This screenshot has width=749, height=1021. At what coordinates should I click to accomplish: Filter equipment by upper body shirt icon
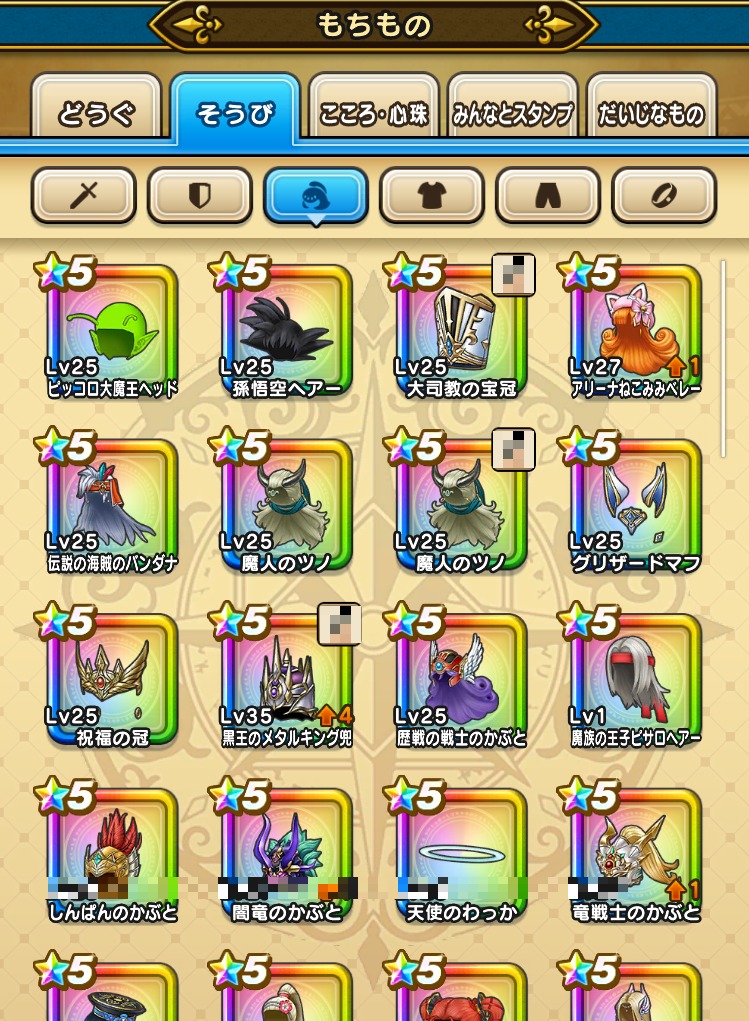[431, 195]
